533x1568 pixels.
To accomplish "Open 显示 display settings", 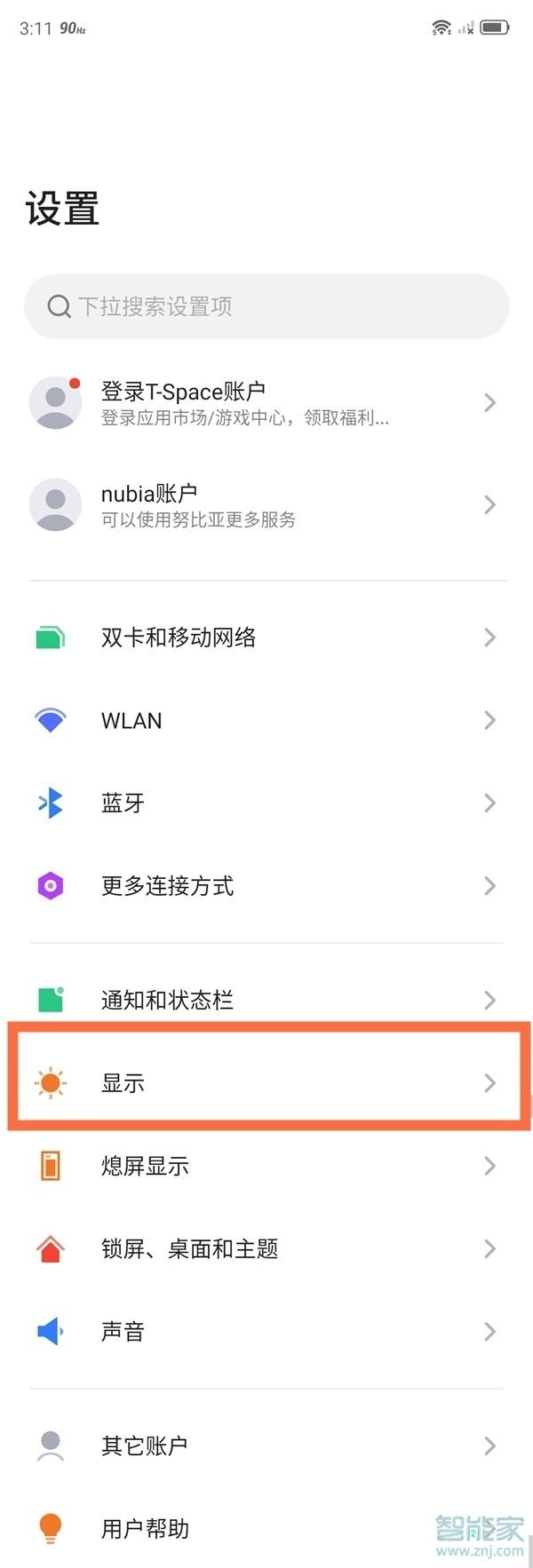I will click(266, 1083).
